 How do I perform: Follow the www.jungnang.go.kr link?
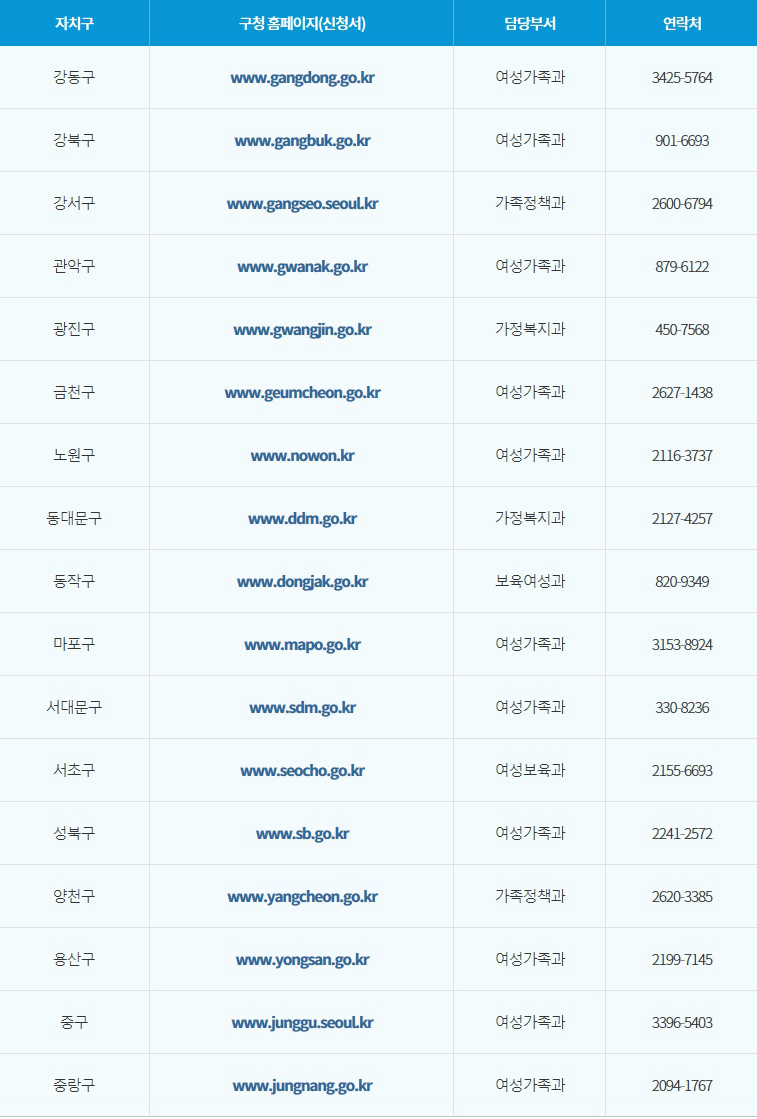click(302, 1086)
